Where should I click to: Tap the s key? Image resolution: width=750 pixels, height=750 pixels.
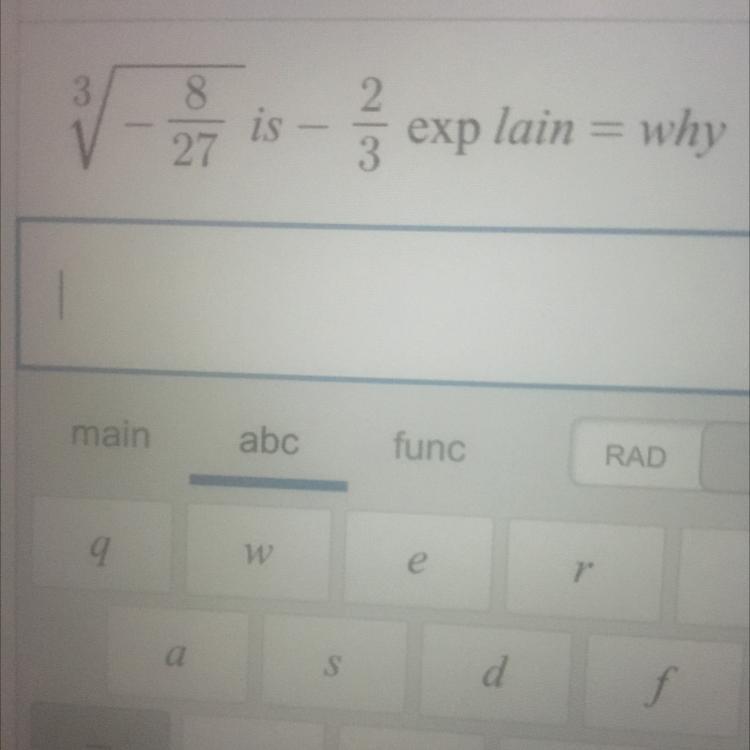tap(333, 664)
